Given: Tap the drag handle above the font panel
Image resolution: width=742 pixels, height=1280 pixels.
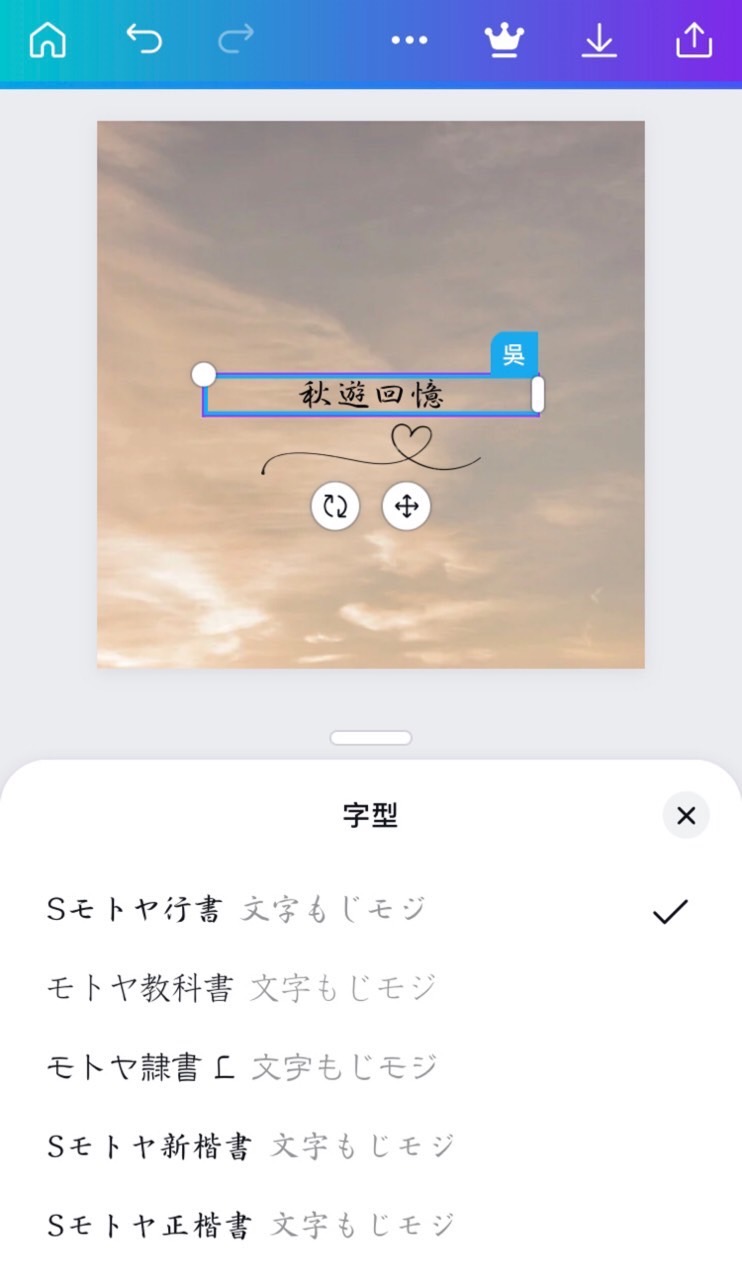Looking at the screenshot, I should (370, 737).
